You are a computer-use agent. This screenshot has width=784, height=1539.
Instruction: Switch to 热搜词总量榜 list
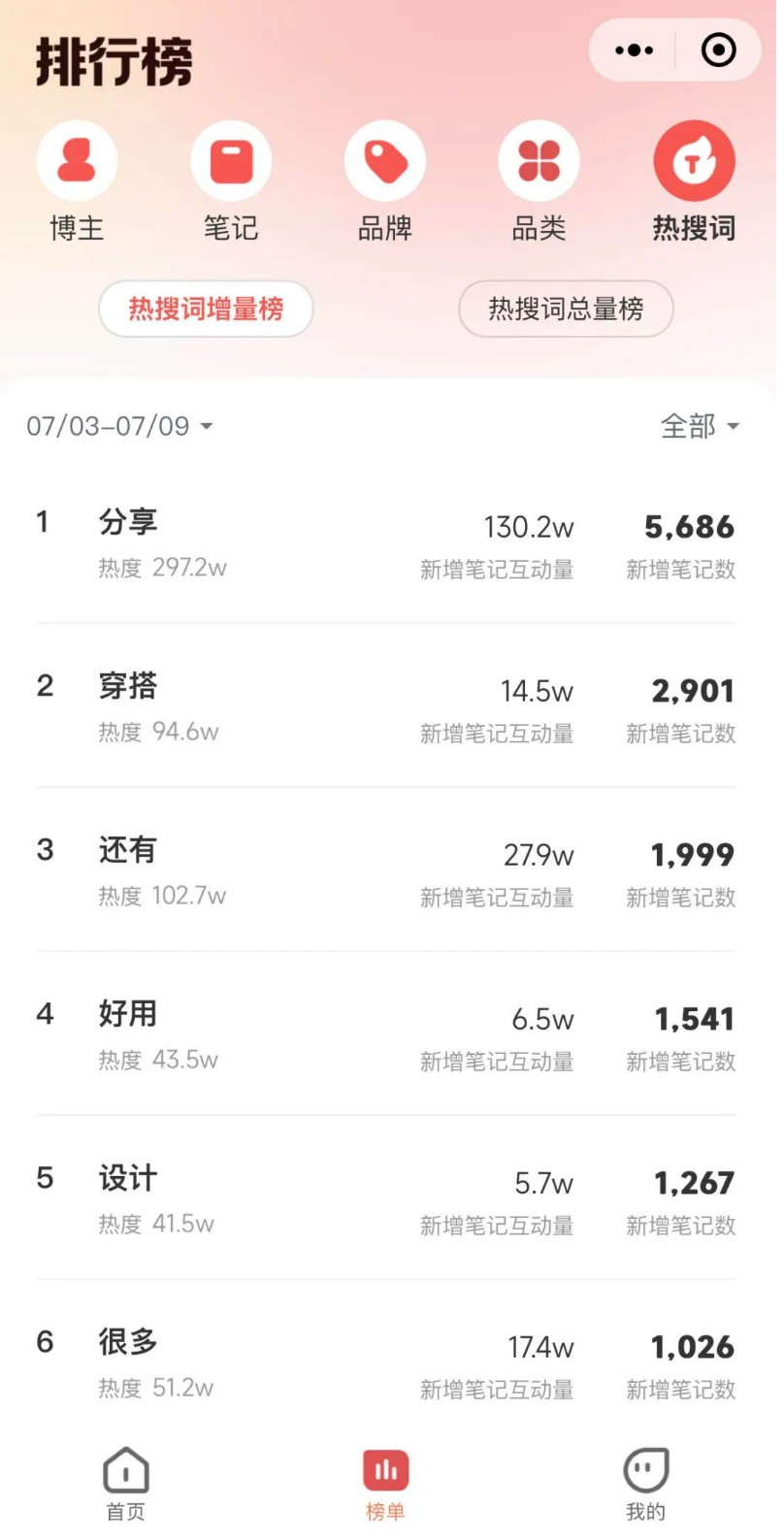[x=566, y=310]
